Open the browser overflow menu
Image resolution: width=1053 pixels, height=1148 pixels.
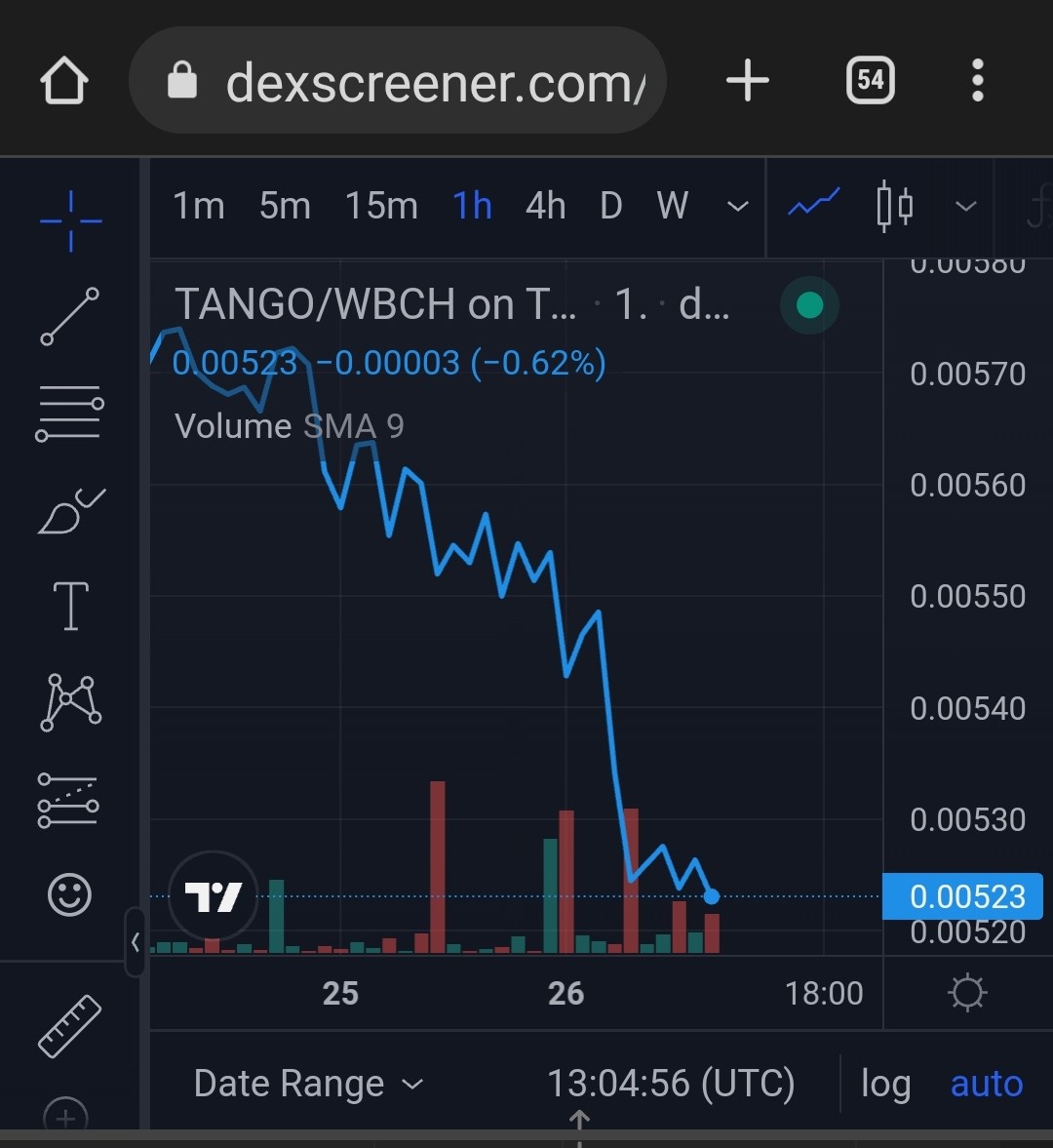(978, 81)
